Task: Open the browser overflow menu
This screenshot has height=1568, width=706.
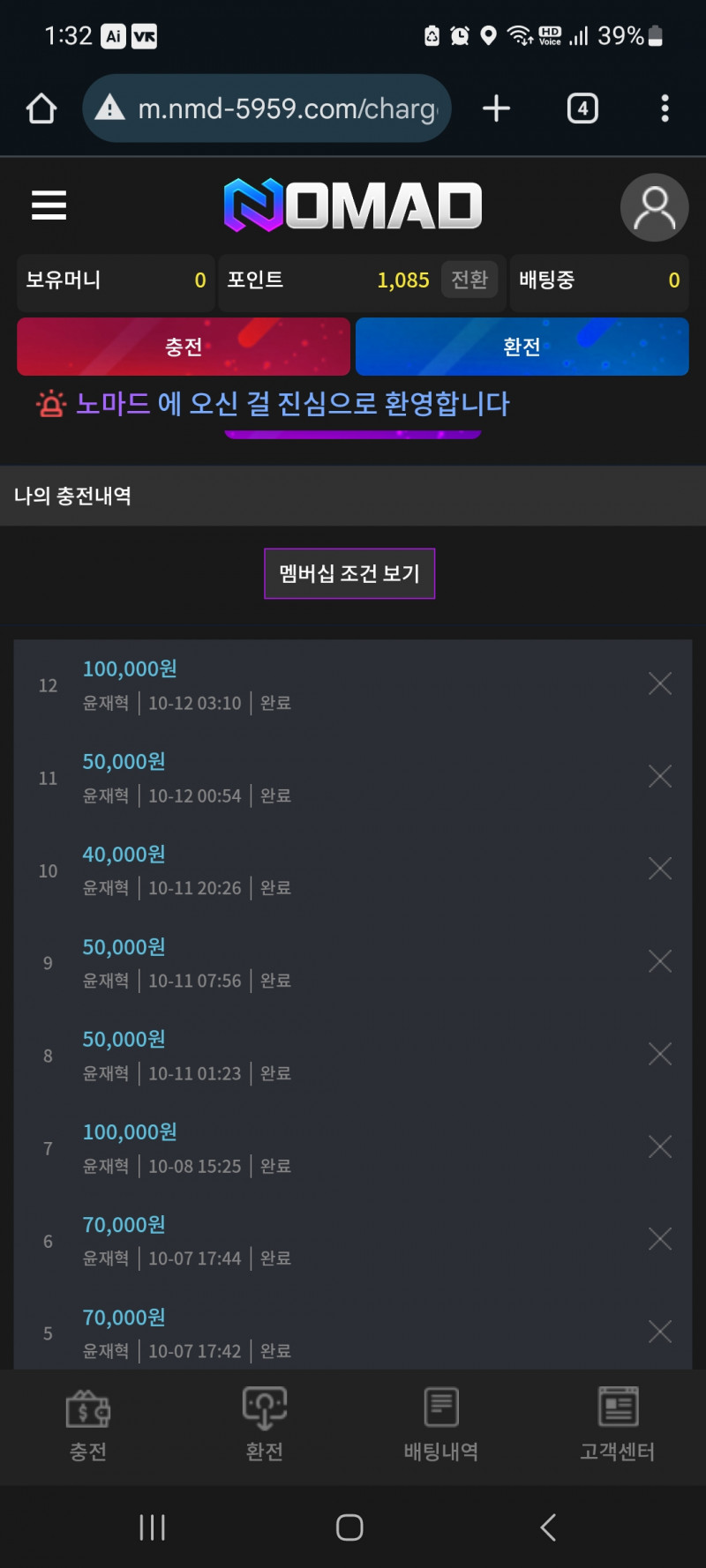Action: click(665, 108)
